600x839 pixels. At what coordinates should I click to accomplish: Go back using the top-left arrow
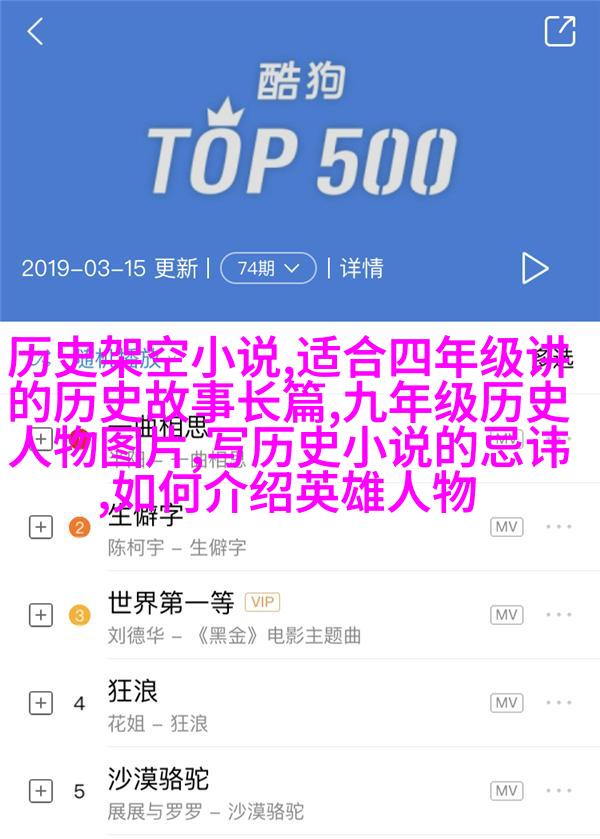[x=36, y=32]
